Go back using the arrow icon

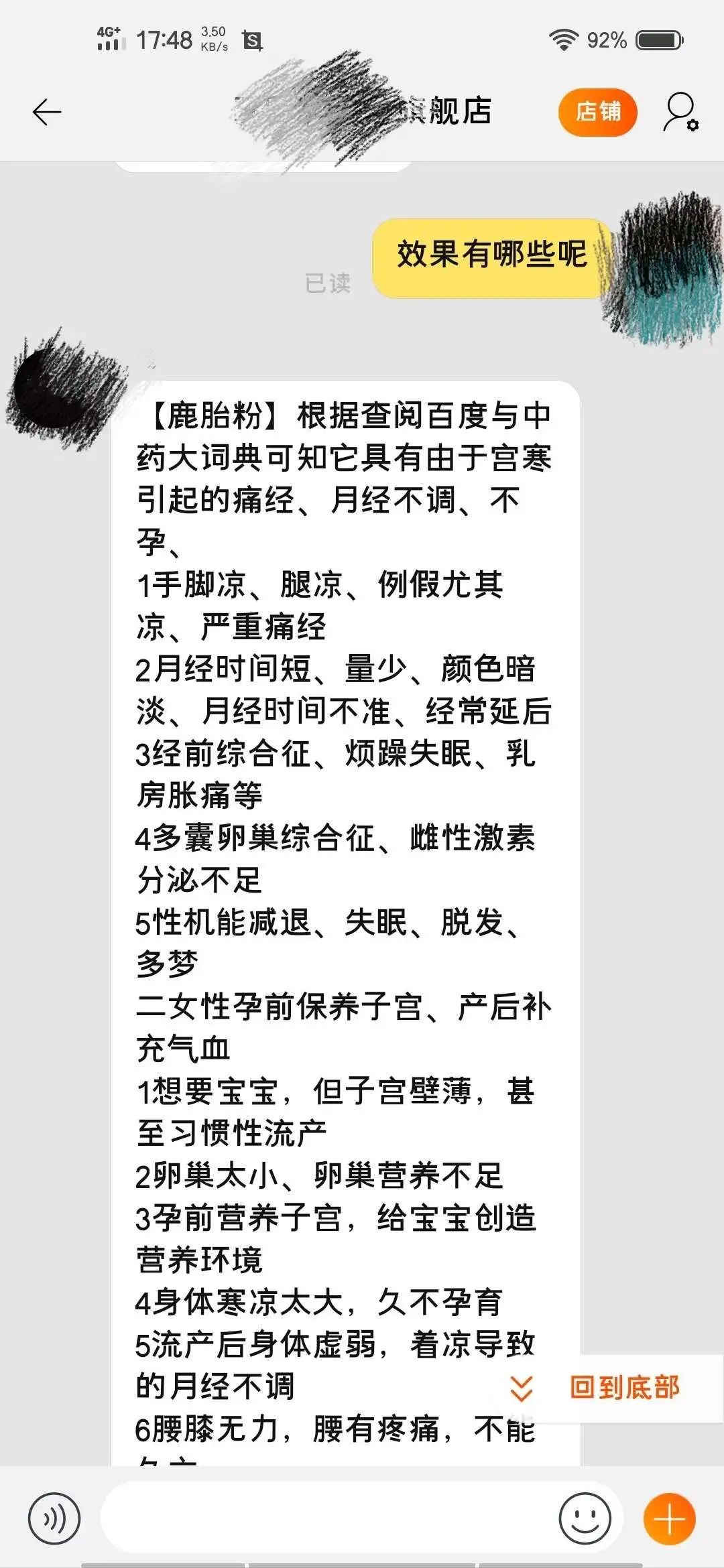click(47, 112)
